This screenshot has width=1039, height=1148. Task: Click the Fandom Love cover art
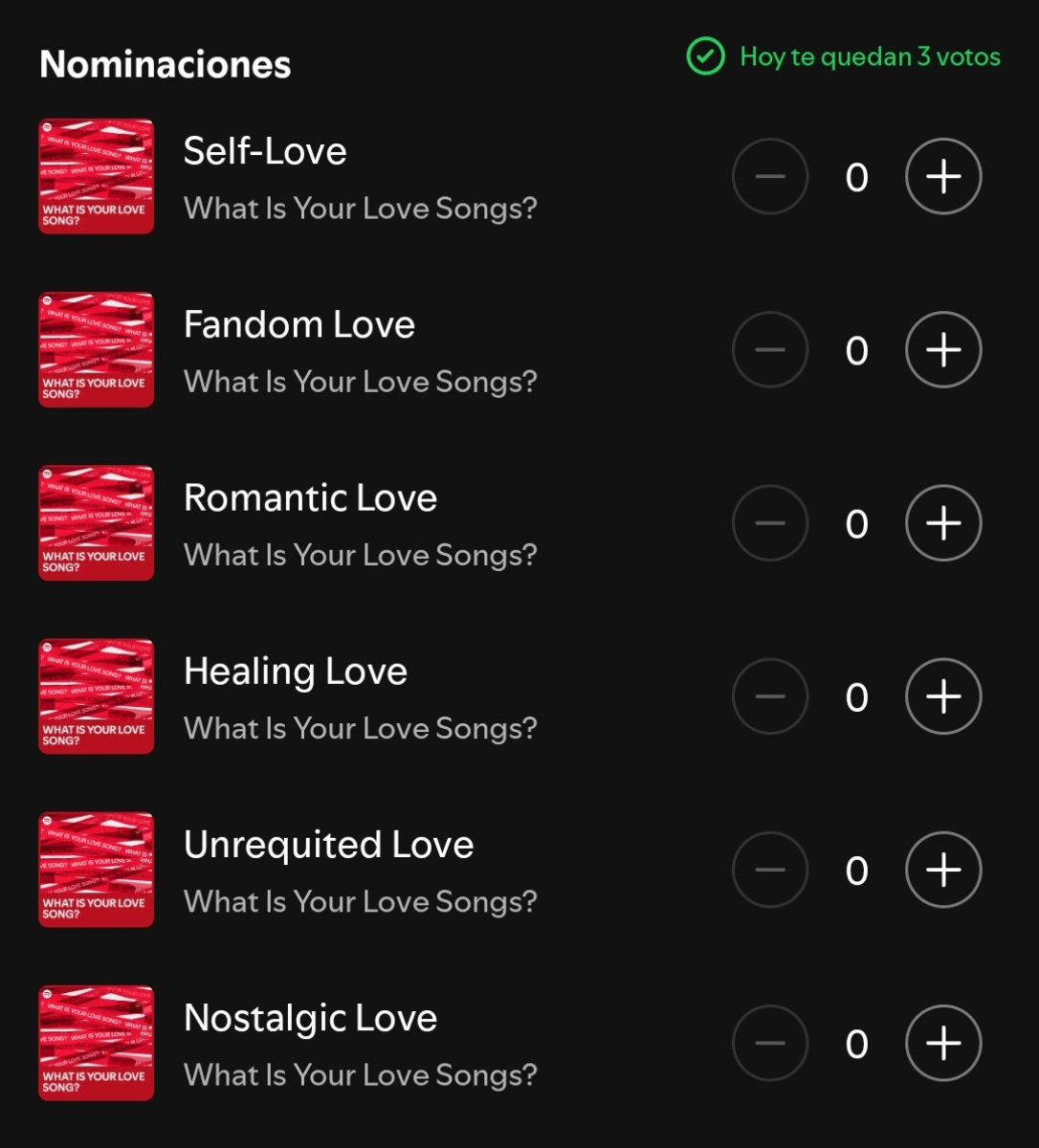pyautogui.click(x=96, y=349)
